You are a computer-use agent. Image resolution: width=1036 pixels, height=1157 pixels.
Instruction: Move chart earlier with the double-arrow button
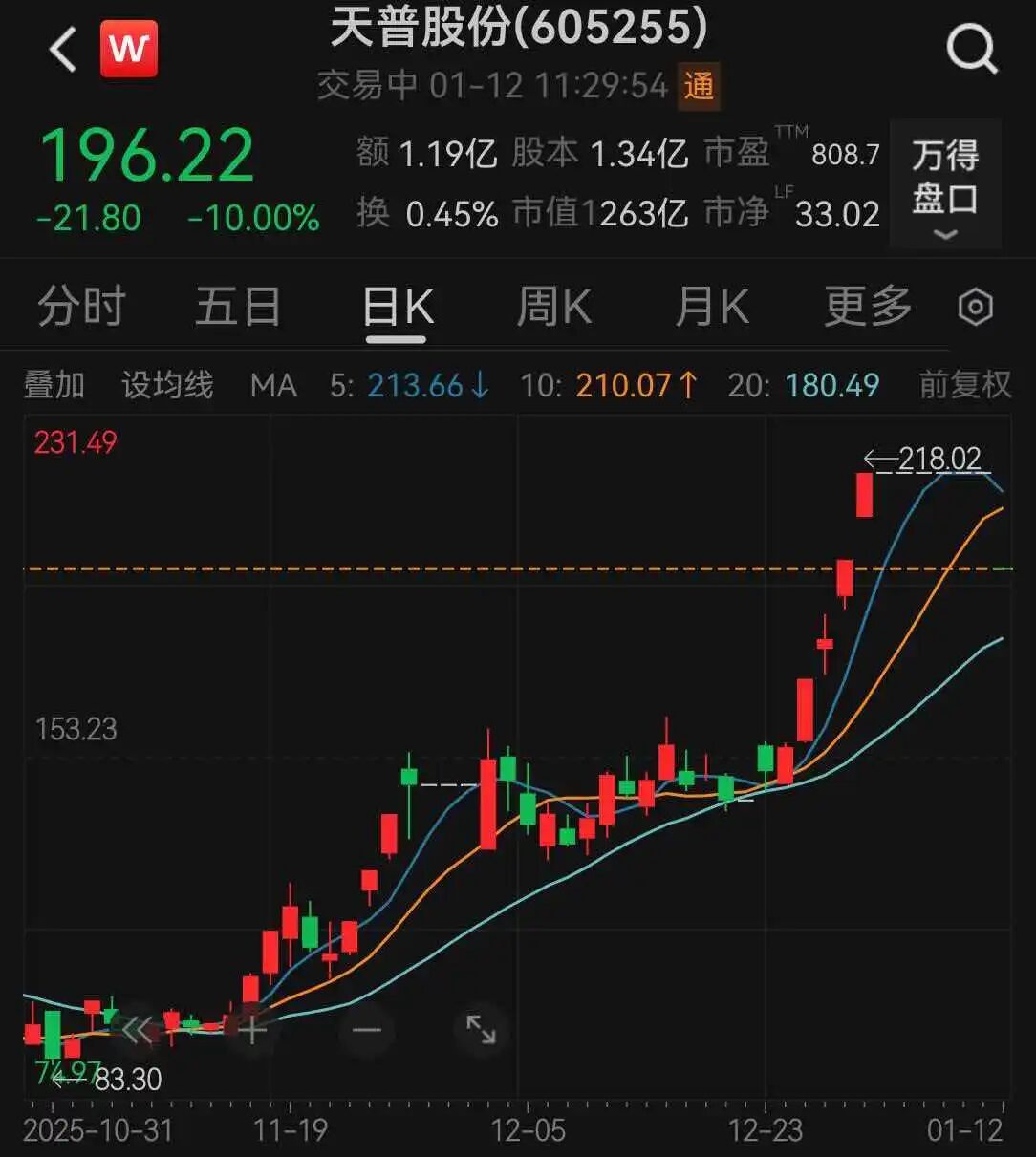coord(137,1030)
